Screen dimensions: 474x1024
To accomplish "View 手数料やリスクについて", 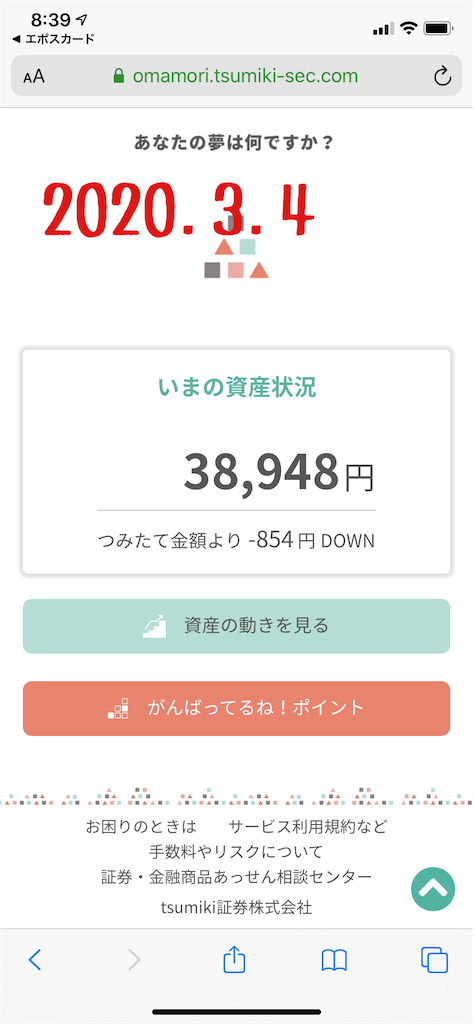I will pos(236,852).
